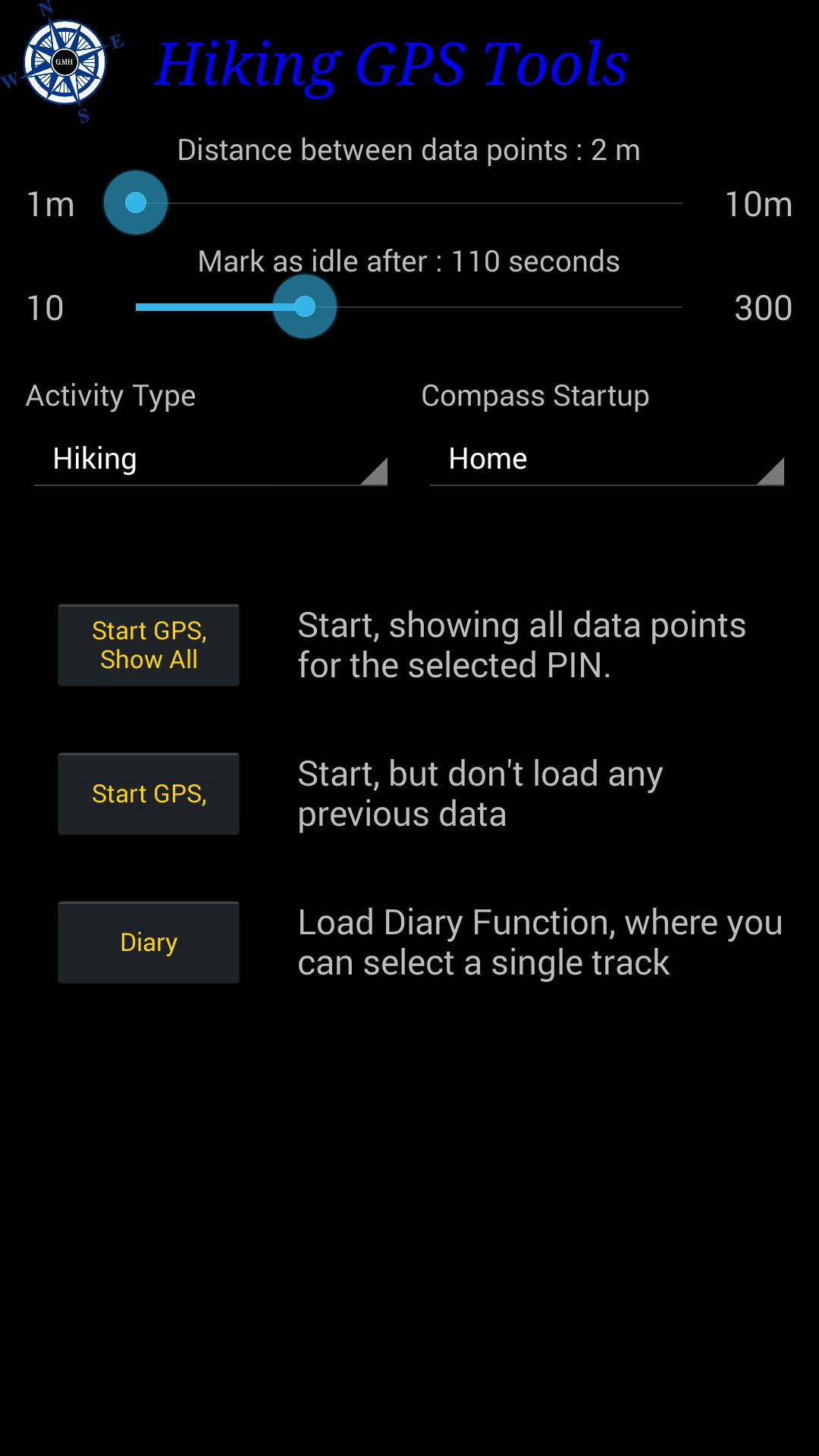Viewport: 819px width, 1456px height.
Task: Click the Activity Type label
Action: (x=109, y=395)
